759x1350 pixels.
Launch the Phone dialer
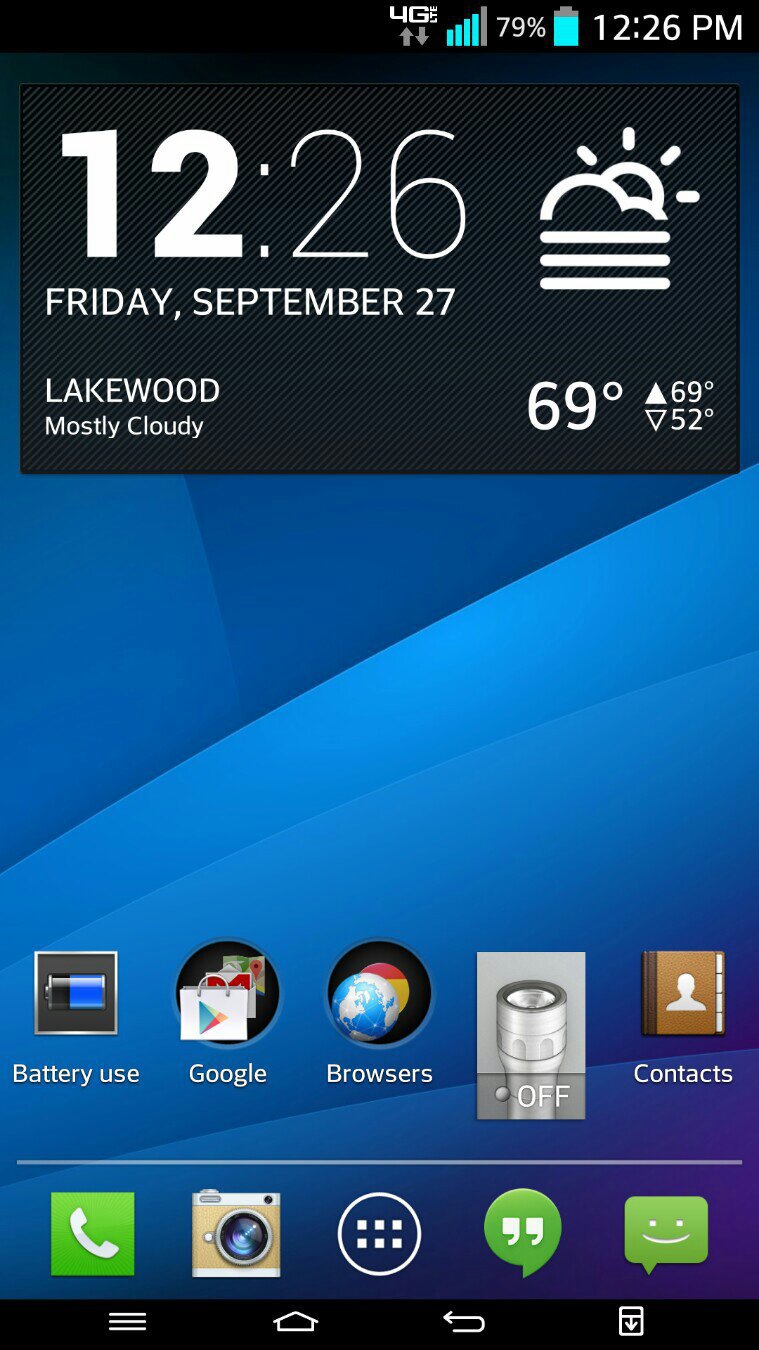pyautogui.click(x=93, y=1234)
